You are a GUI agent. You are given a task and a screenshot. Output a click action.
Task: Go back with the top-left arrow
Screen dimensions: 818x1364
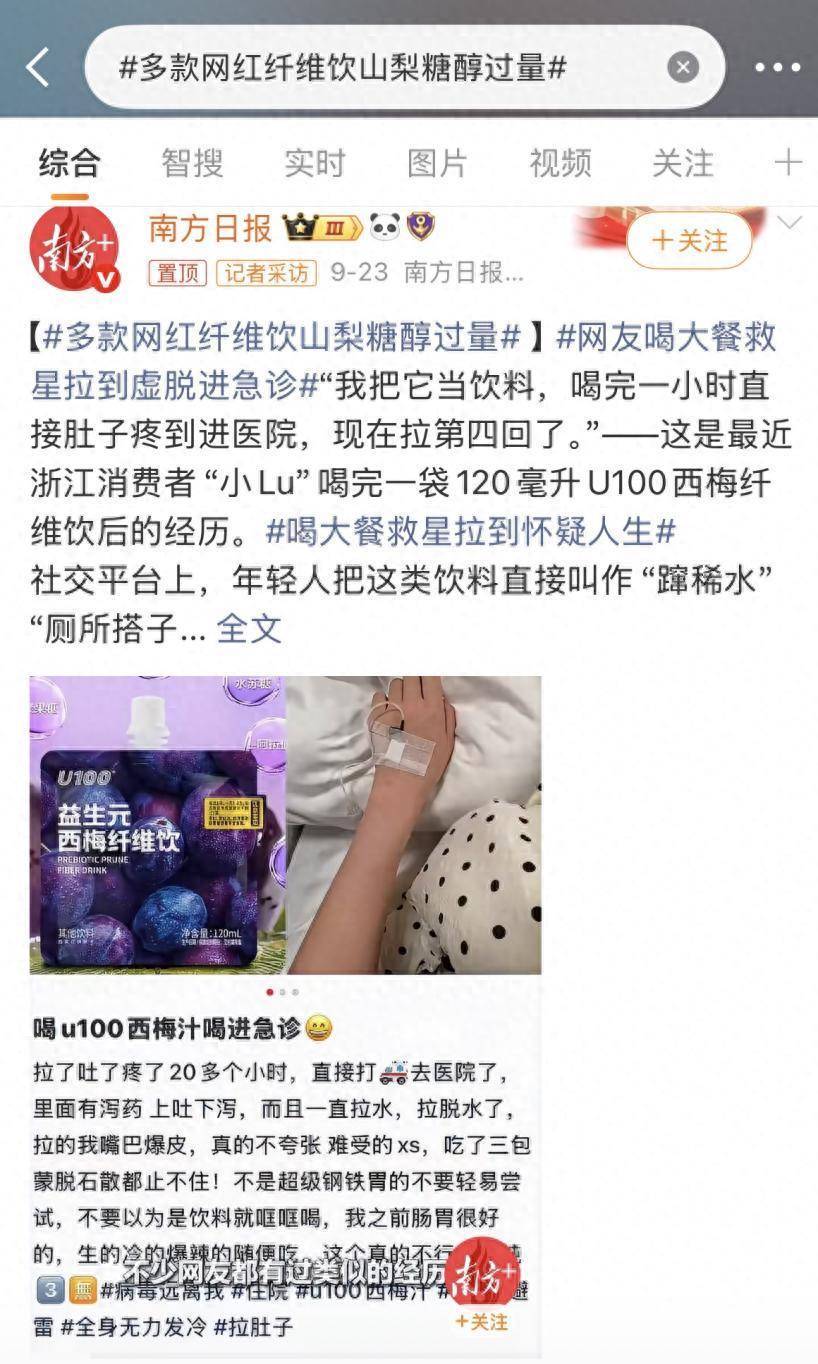click(38, 68)
